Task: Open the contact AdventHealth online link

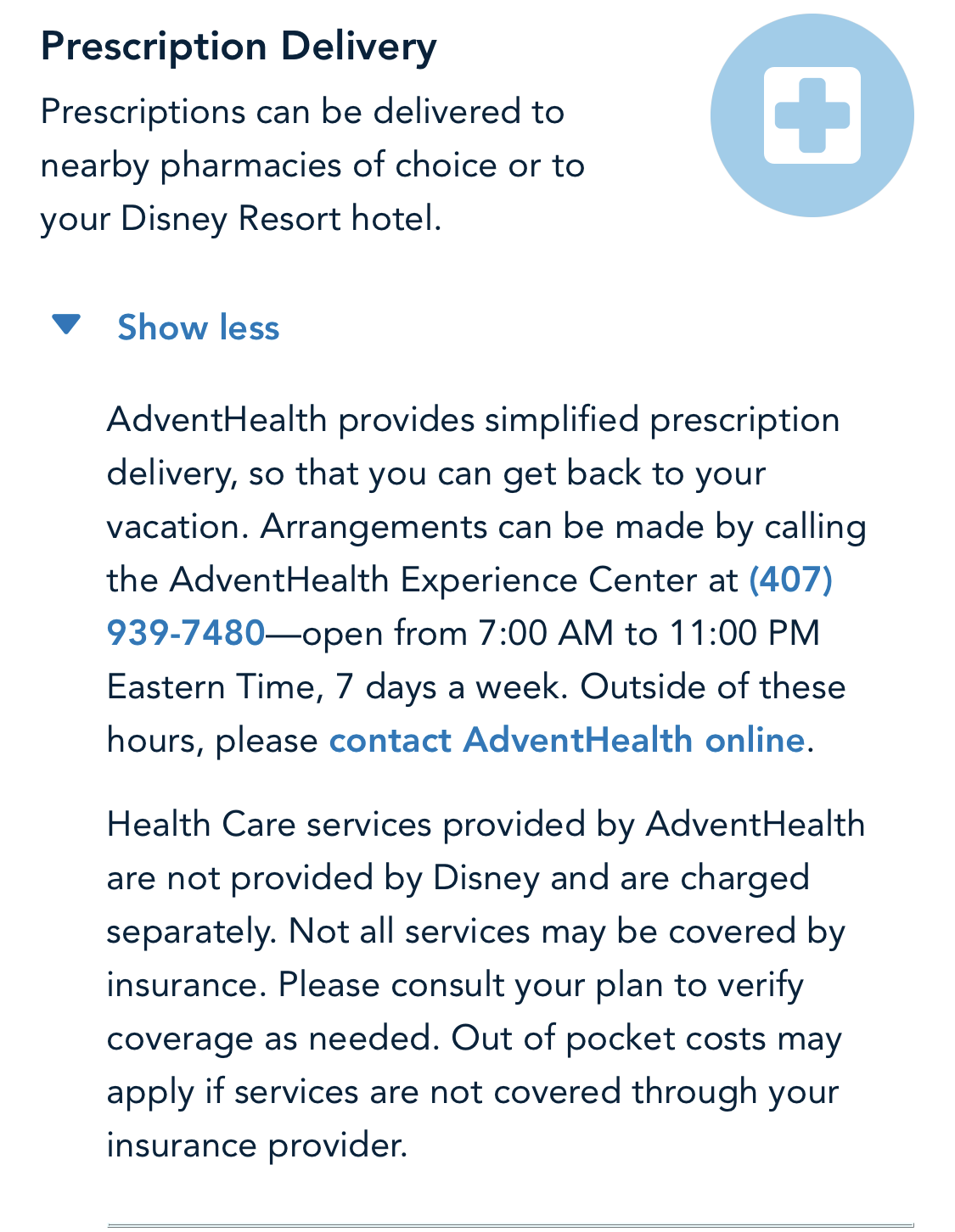Action: pos(566,740)
